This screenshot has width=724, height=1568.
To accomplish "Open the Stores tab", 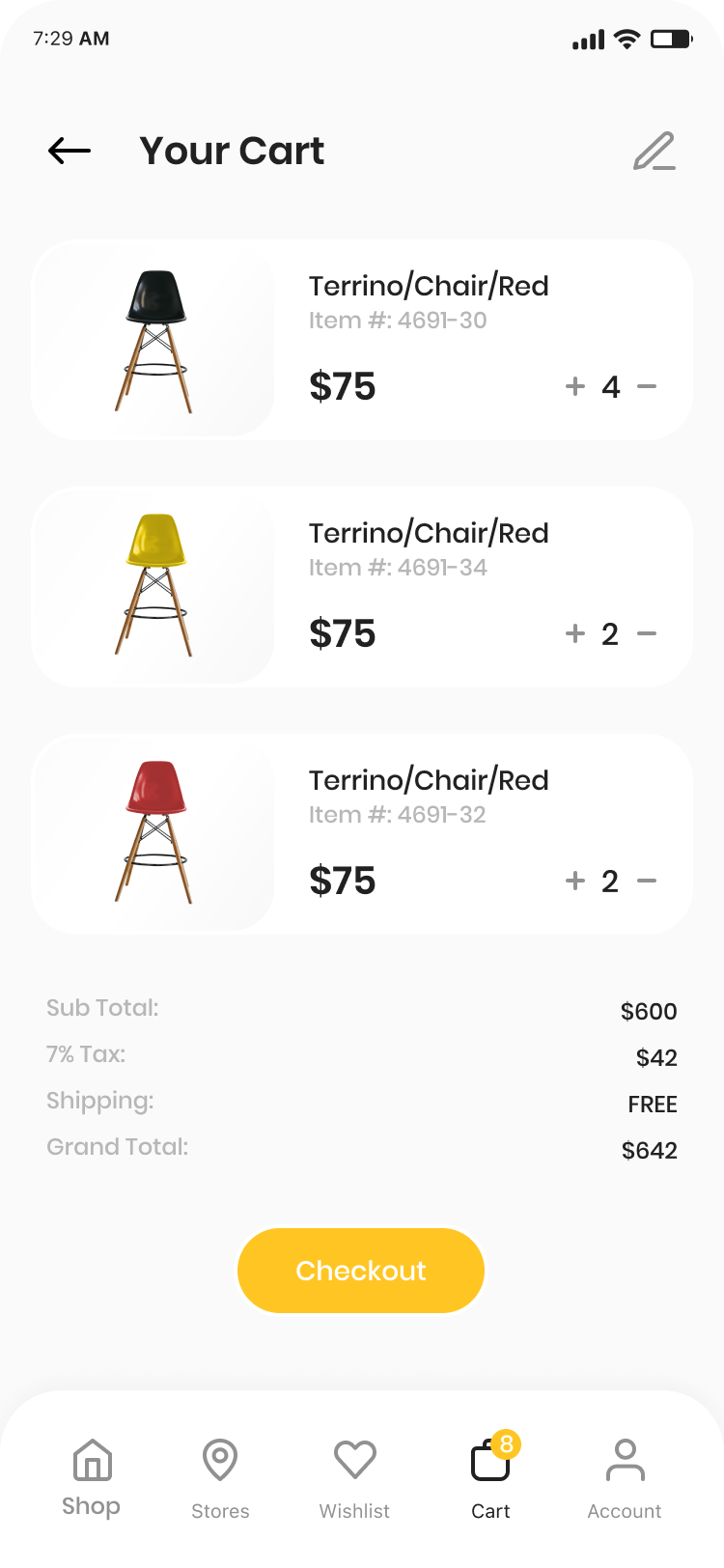I will pos(220,1477).
